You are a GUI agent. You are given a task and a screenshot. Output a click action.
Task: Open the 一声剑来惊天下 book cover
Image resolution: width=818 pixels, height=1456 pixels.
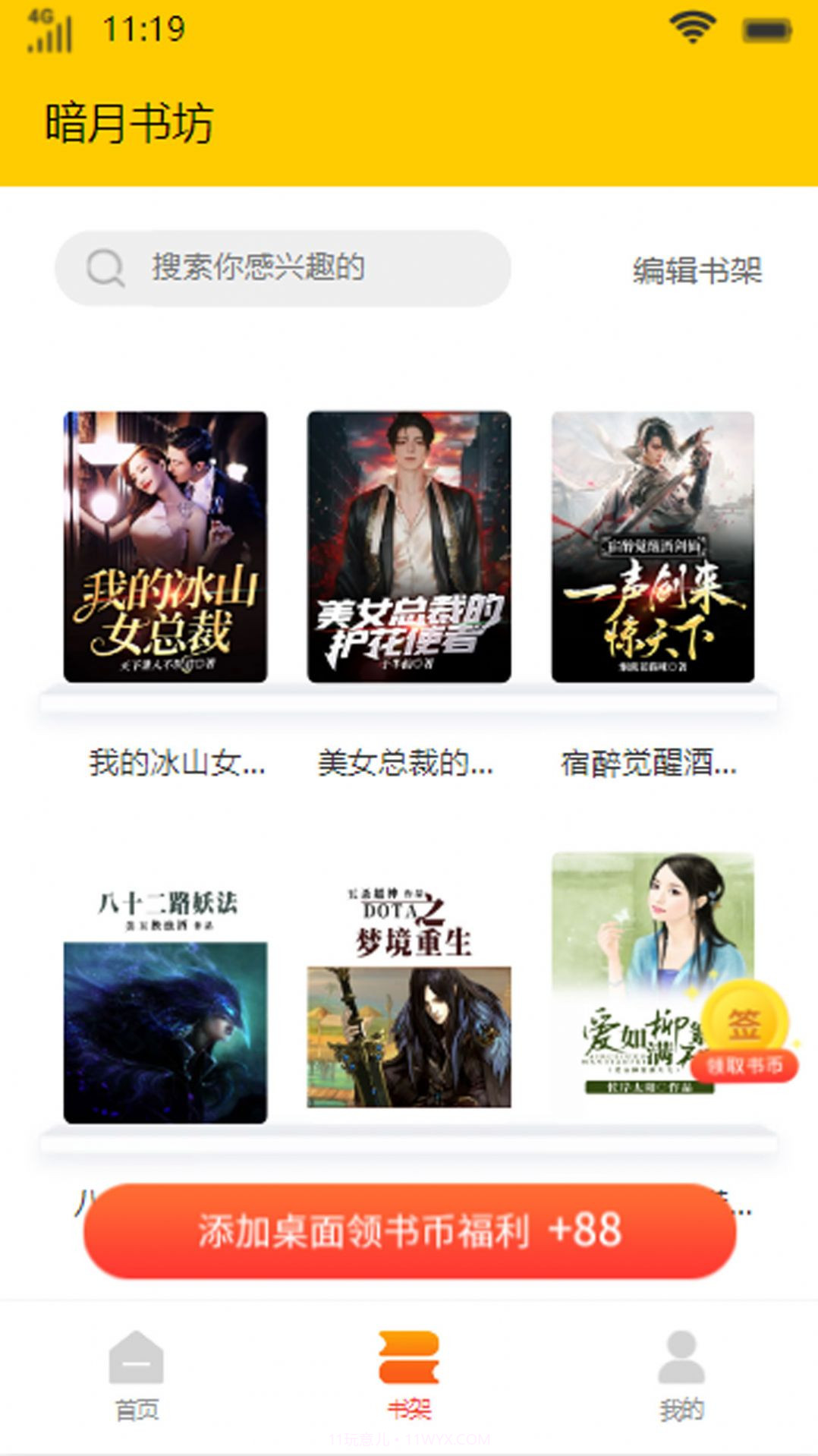coord(651,547)
